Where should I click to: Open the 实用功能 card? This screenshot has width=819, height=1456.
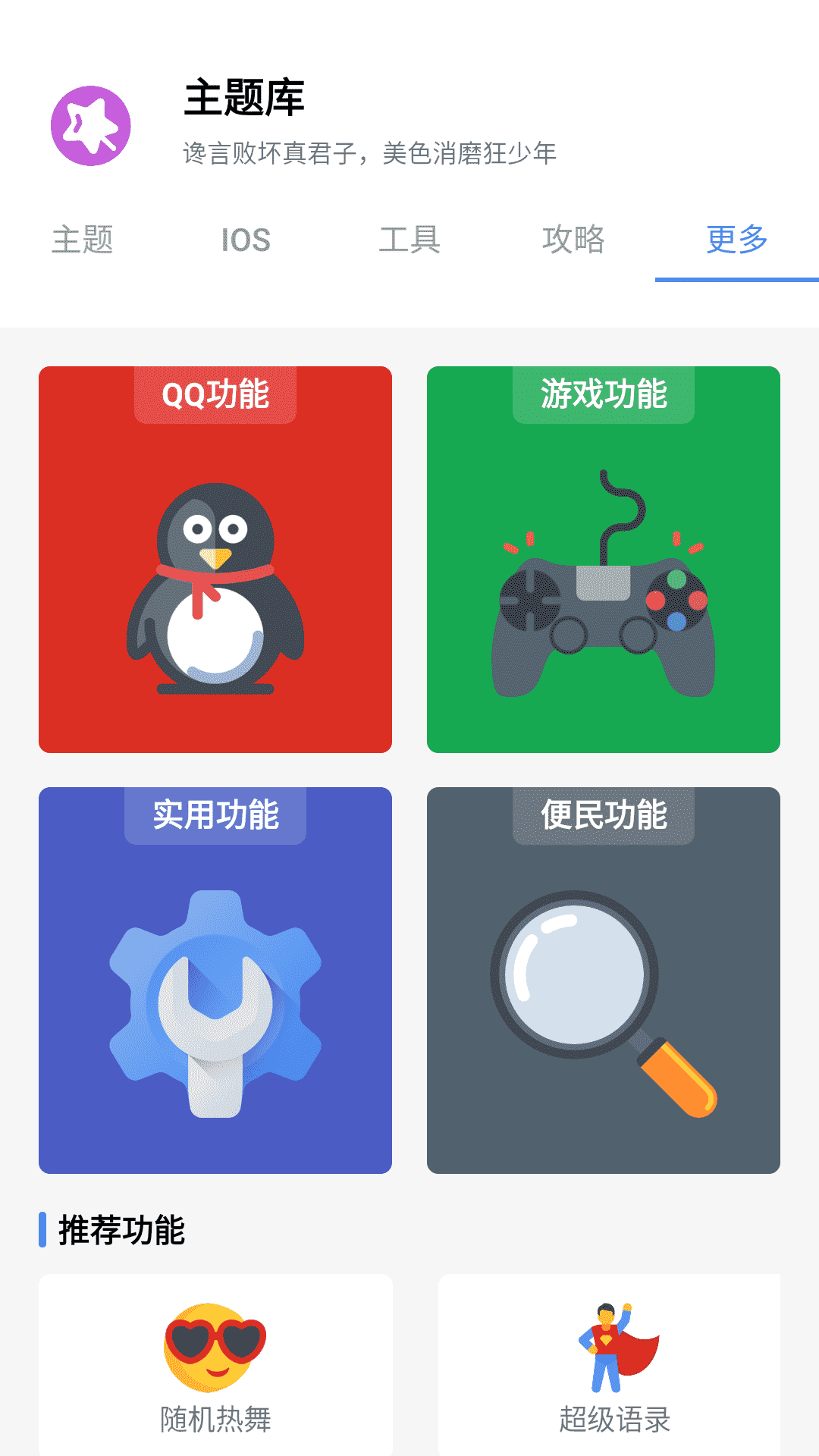tap(215, 981)
